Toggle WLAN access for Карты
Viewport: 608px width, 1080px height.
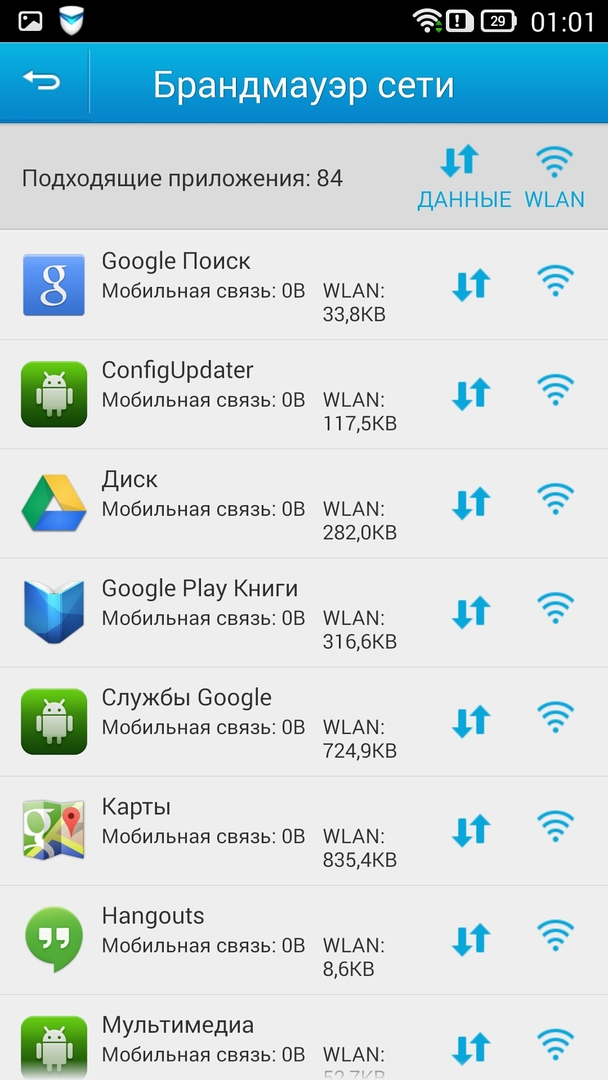tap(555, 827)
